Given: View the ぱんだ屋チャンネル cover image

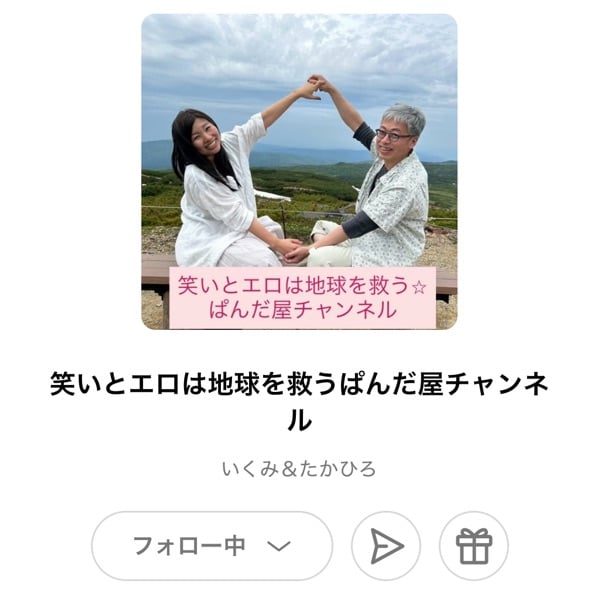Looking at the screenshot, I should (299, 171).
